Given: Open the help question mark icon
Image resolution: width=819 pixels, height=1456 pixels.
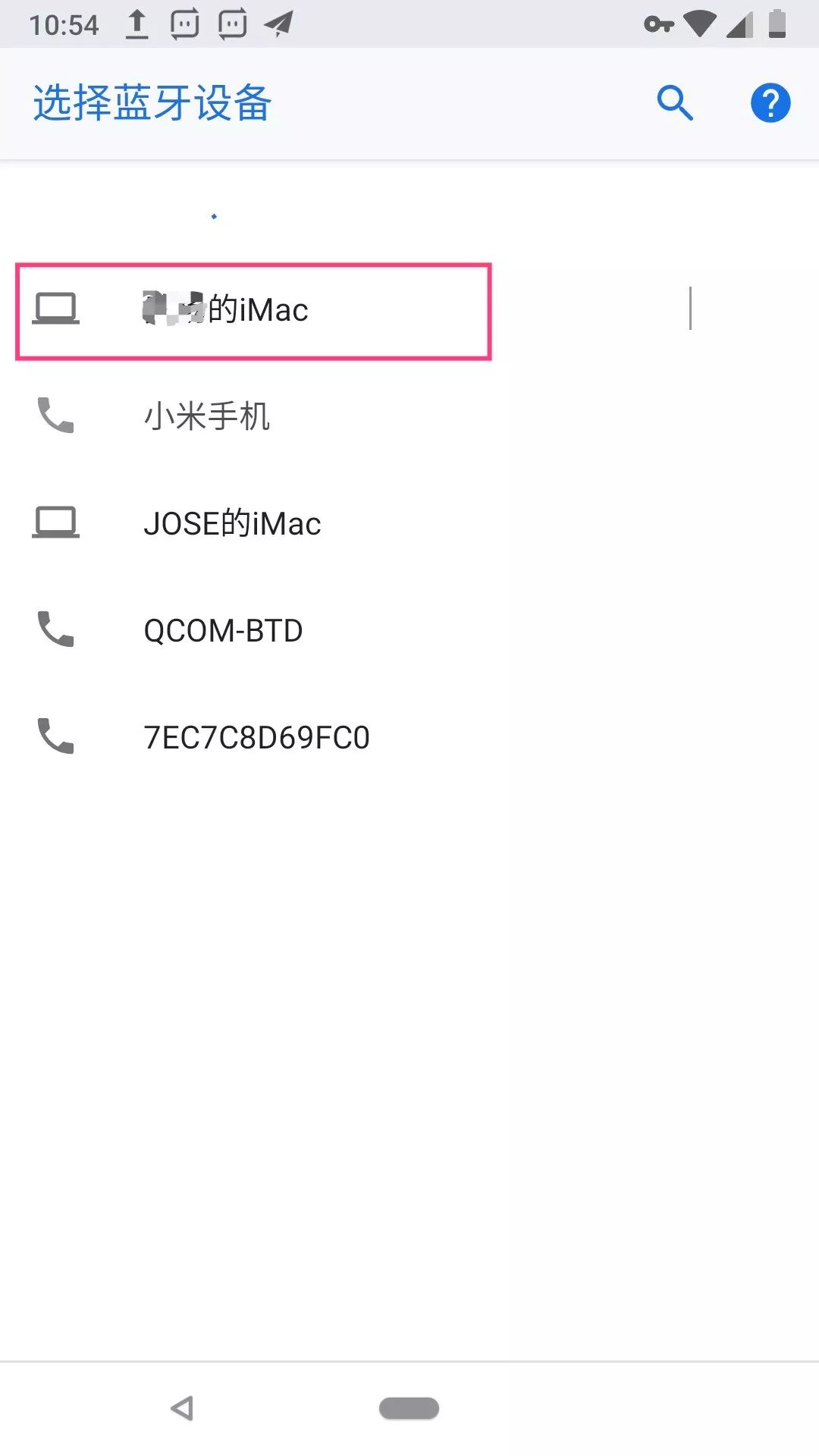Looking at the screenshot, I should pyautogui.click(x=770, y=103).
